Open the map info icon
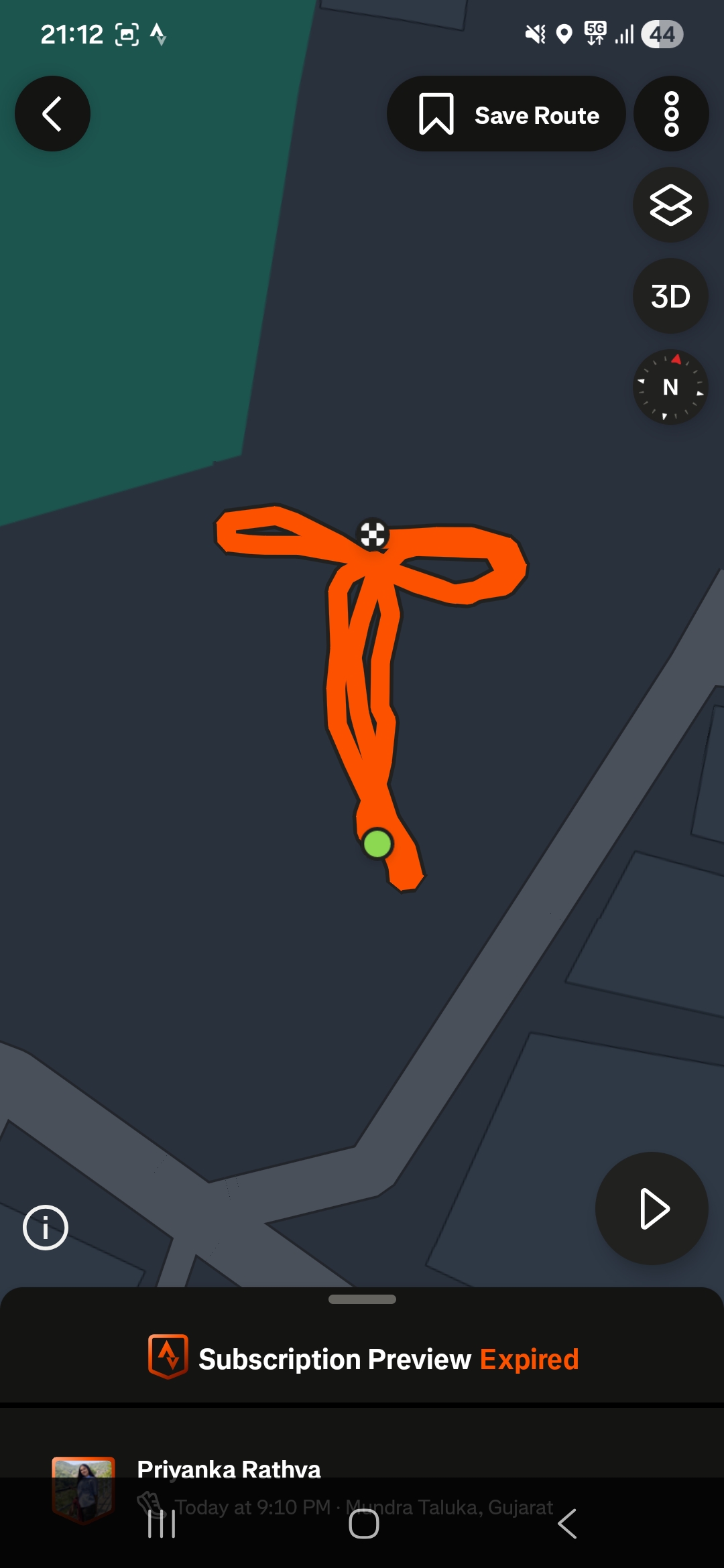Screen dimensions: 724x1568 (x=46, y=1228)
